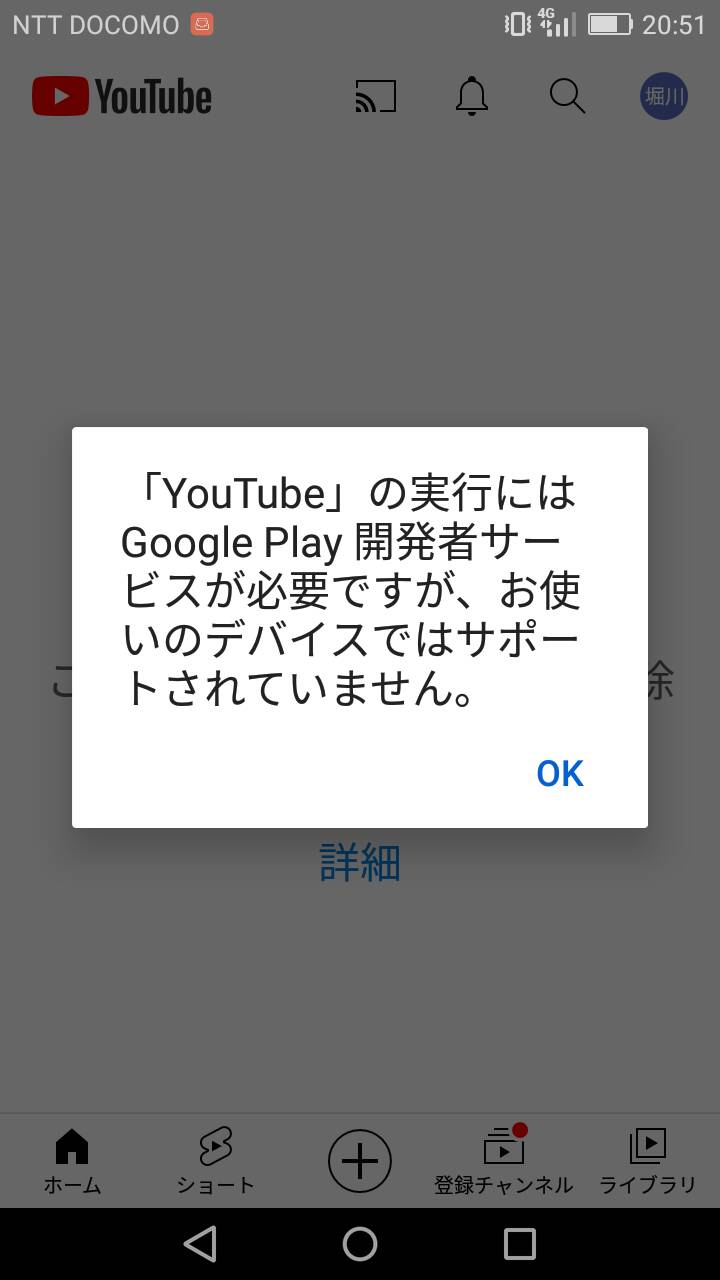Screen dimensions: 720x1280
Task: Switch to the 登録チャンネル tab
Action: click(504, 1161)
